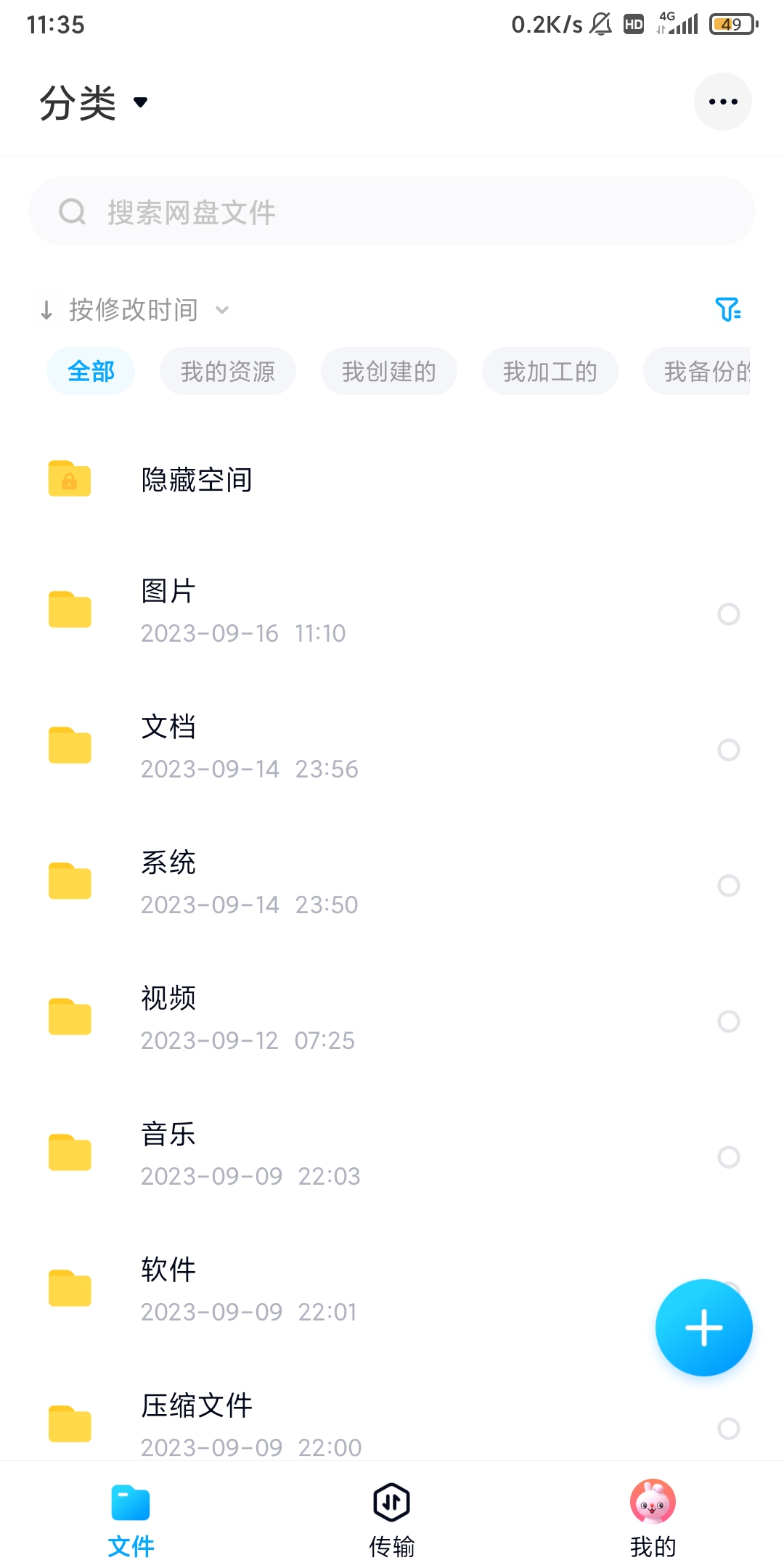Viewport: 784px width, 1568px height.
Task: Tap the blue plus add button
Action: coord(703,1327)
